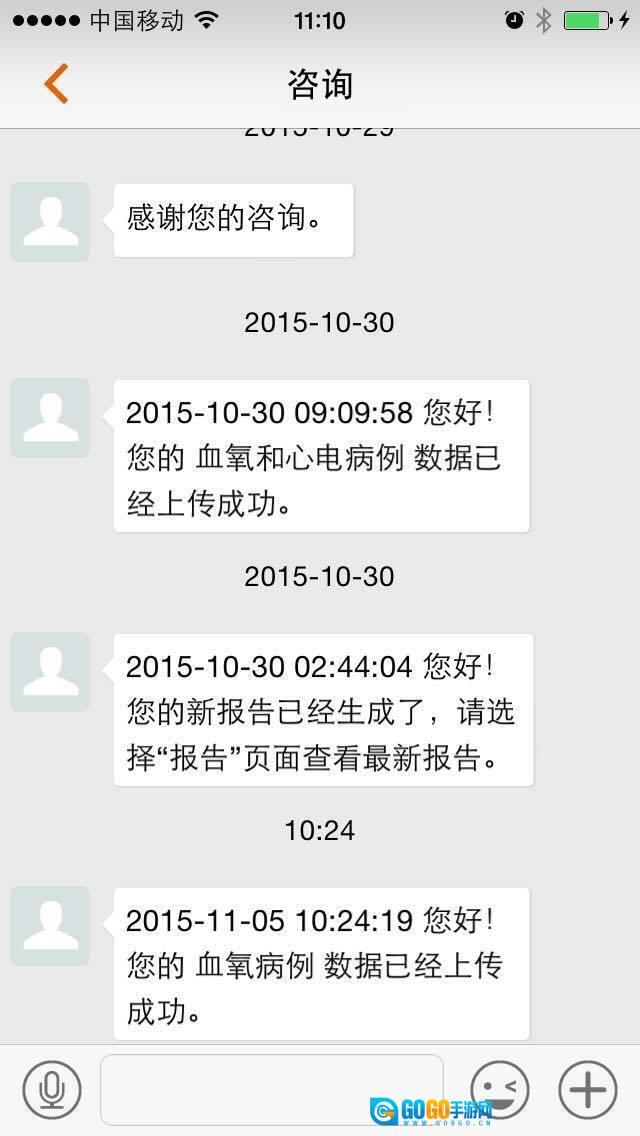Open the emoji picker
This screenshot has width=640, height=1136.
point(499,1089)
